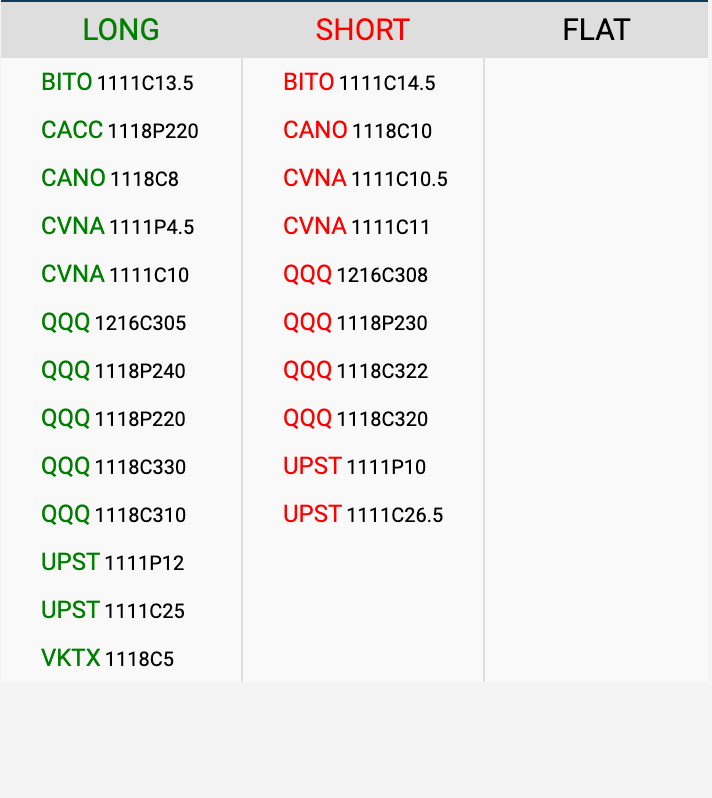
Task: Open the long QQQ 1216C305 position
Action: [114, 323]
